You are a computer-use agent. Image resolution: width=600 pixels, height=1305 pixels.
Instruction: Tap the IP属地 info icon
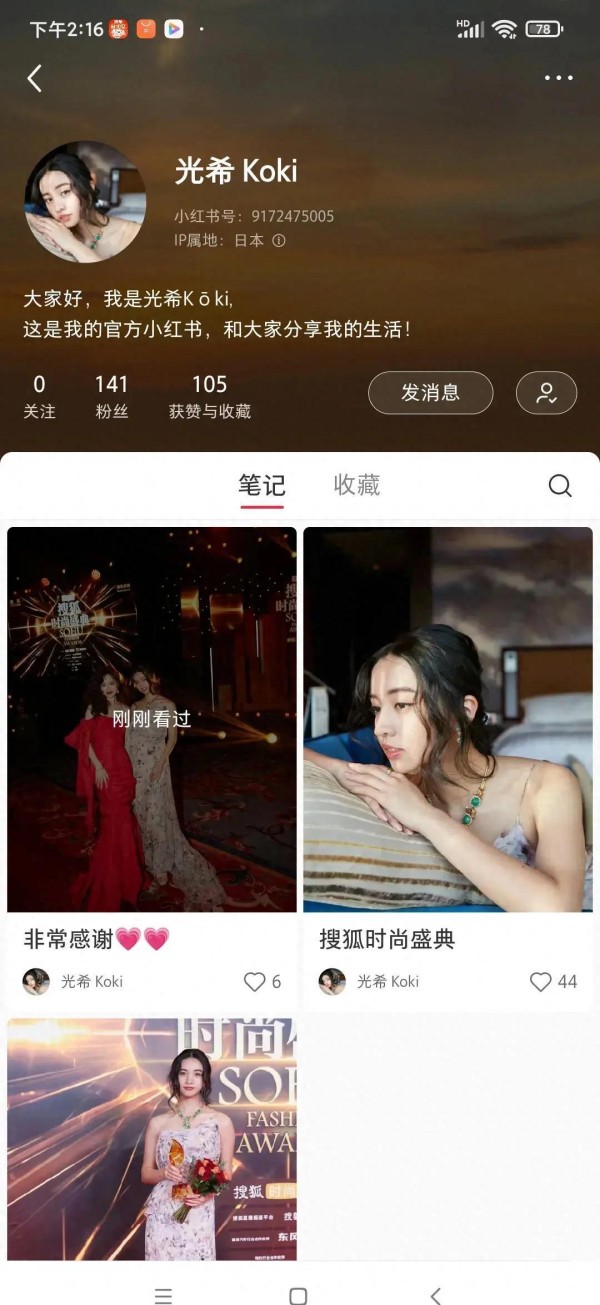(279, 241)
